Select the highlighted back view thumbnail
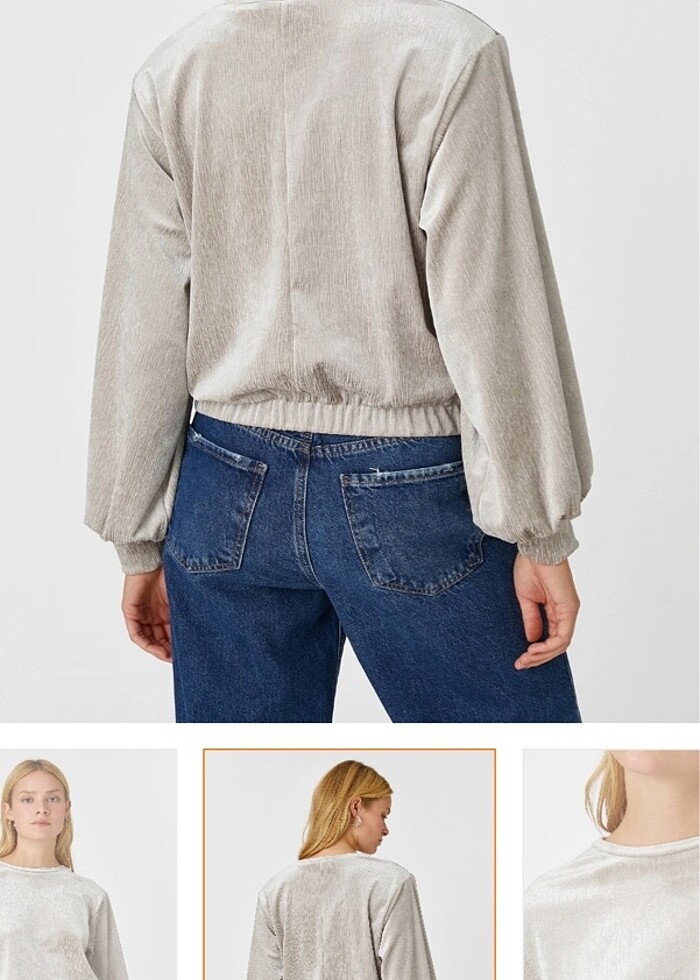This screenshot has height=980, width=700. click(x=349, y=864)
